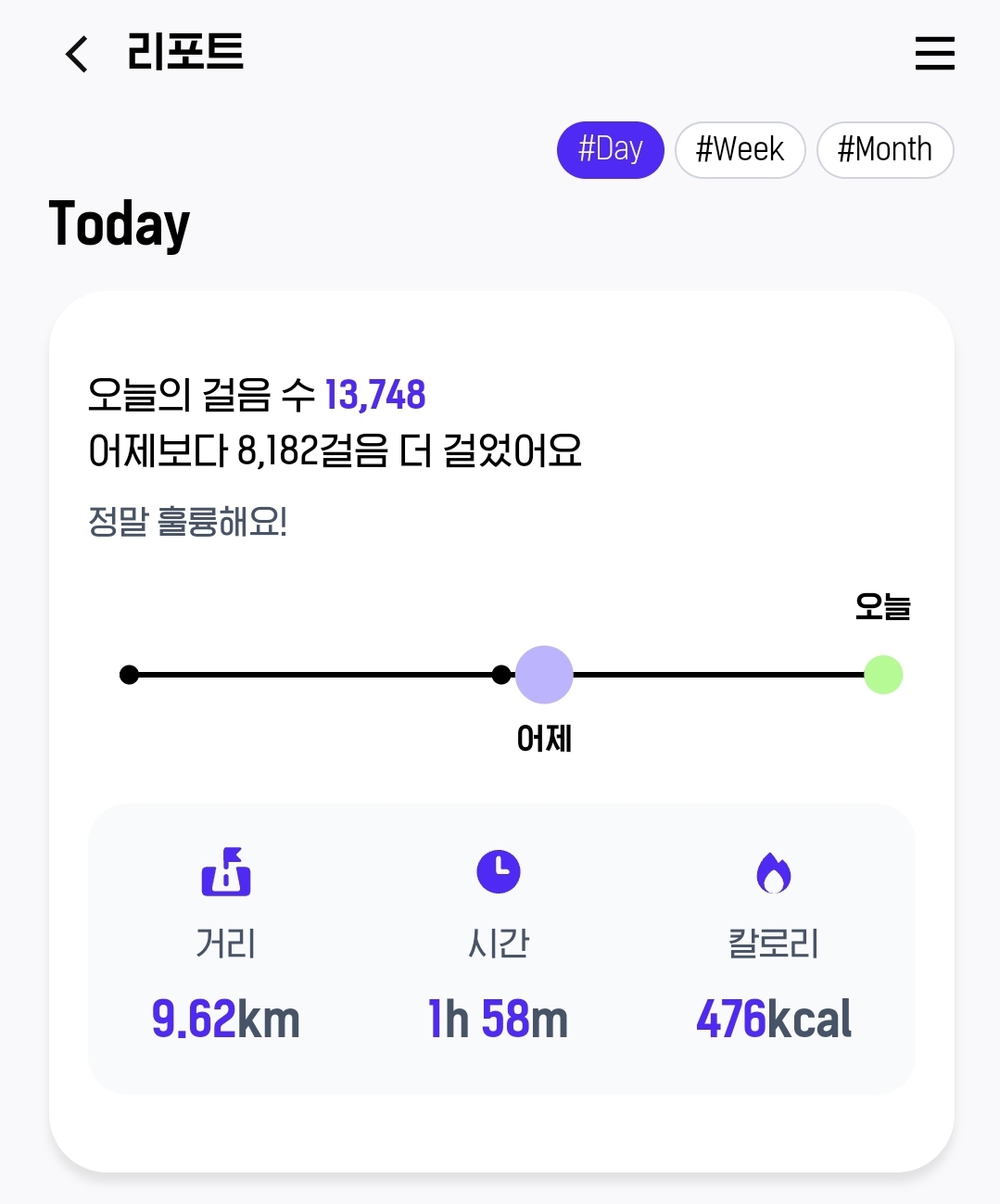This screenshot has height=1204, width=1000.
Task: Open the hamburger menu
Action: (x=934, y=54)
